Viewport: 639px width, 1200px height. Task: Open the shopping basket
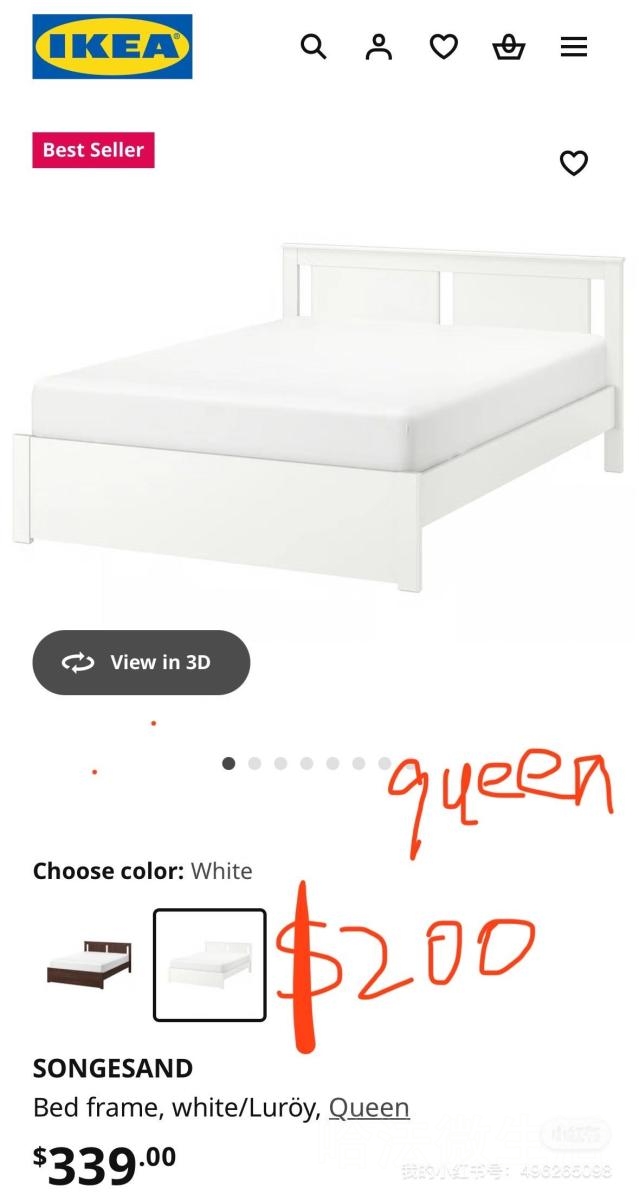tap(508, 47)
